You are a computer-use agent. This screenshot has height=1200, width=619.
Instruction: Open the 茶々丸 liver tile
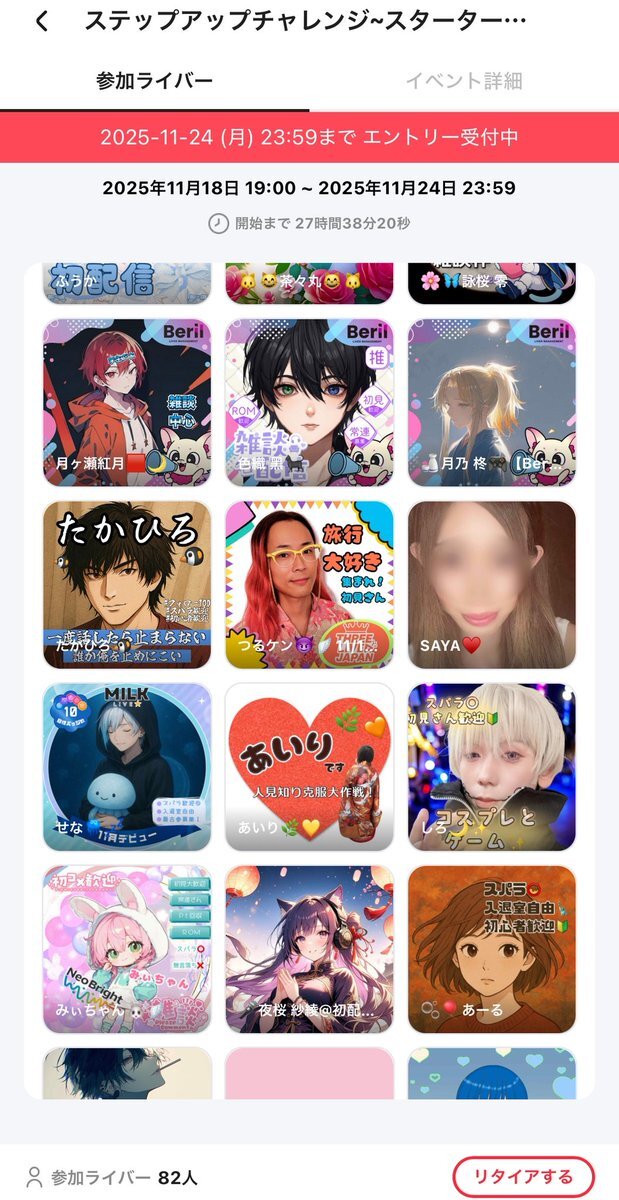click(310, 284)
